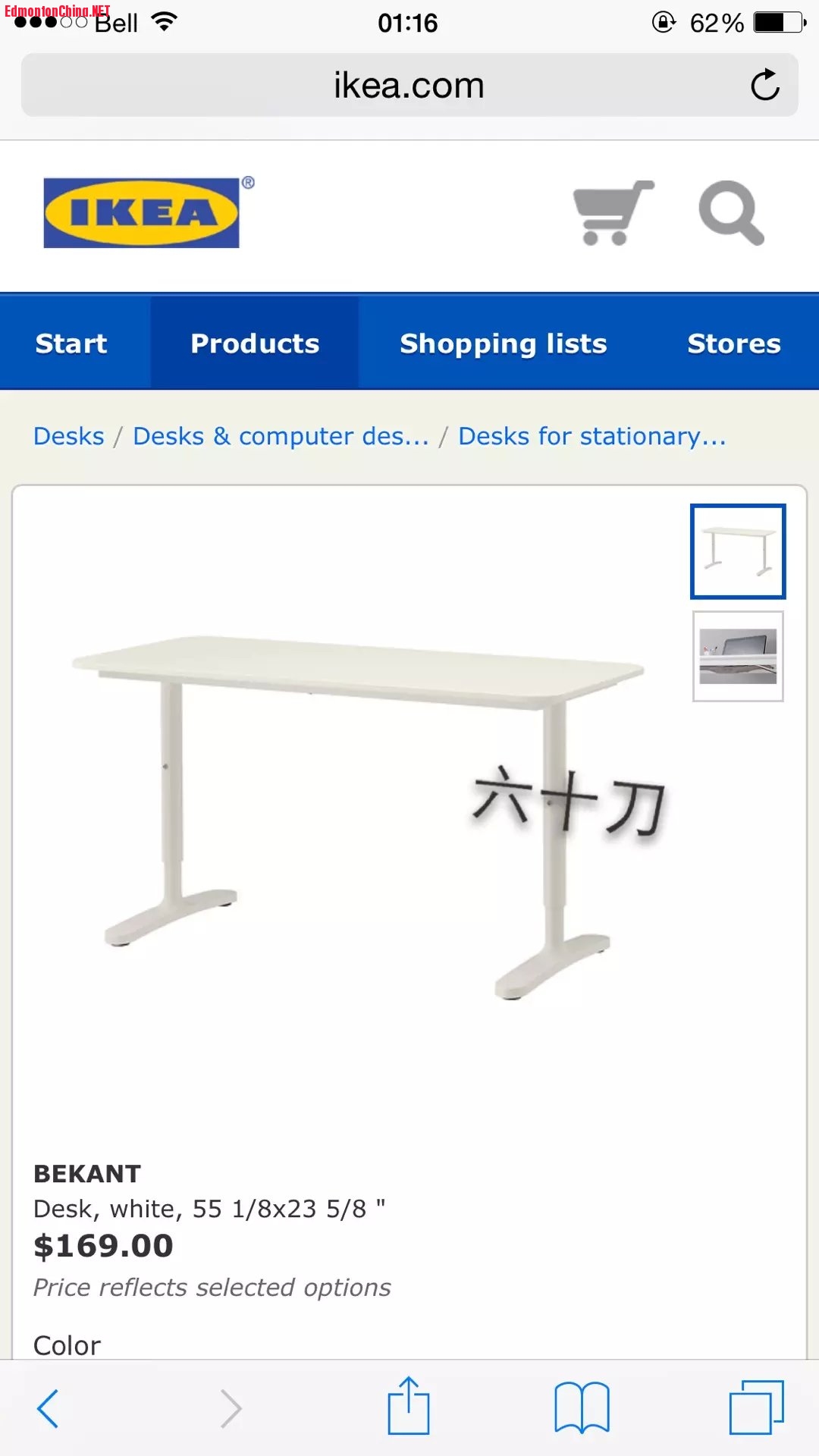Share this page
The width and height of the screenshot is (819, 1456).
point(409,1407)
